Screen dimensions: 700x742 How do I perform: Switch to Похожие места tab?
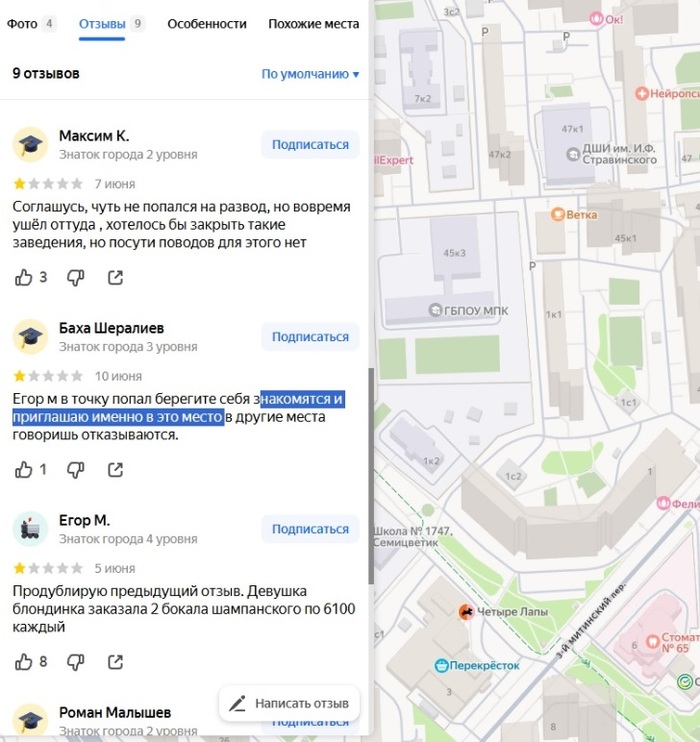(x=313, y=23)
